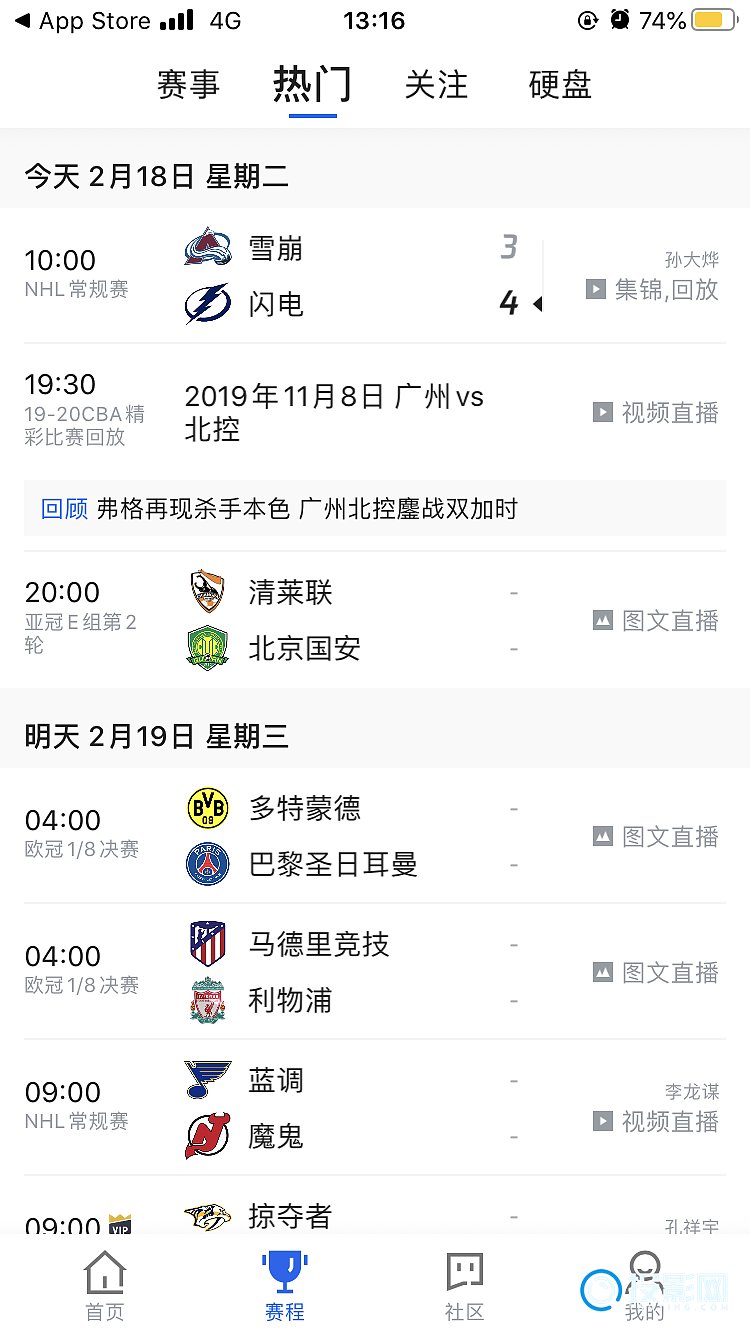Open 图文直播 for 清莱联 vs 北京国安
The image size is (750, 1334).
coord(656,620)
